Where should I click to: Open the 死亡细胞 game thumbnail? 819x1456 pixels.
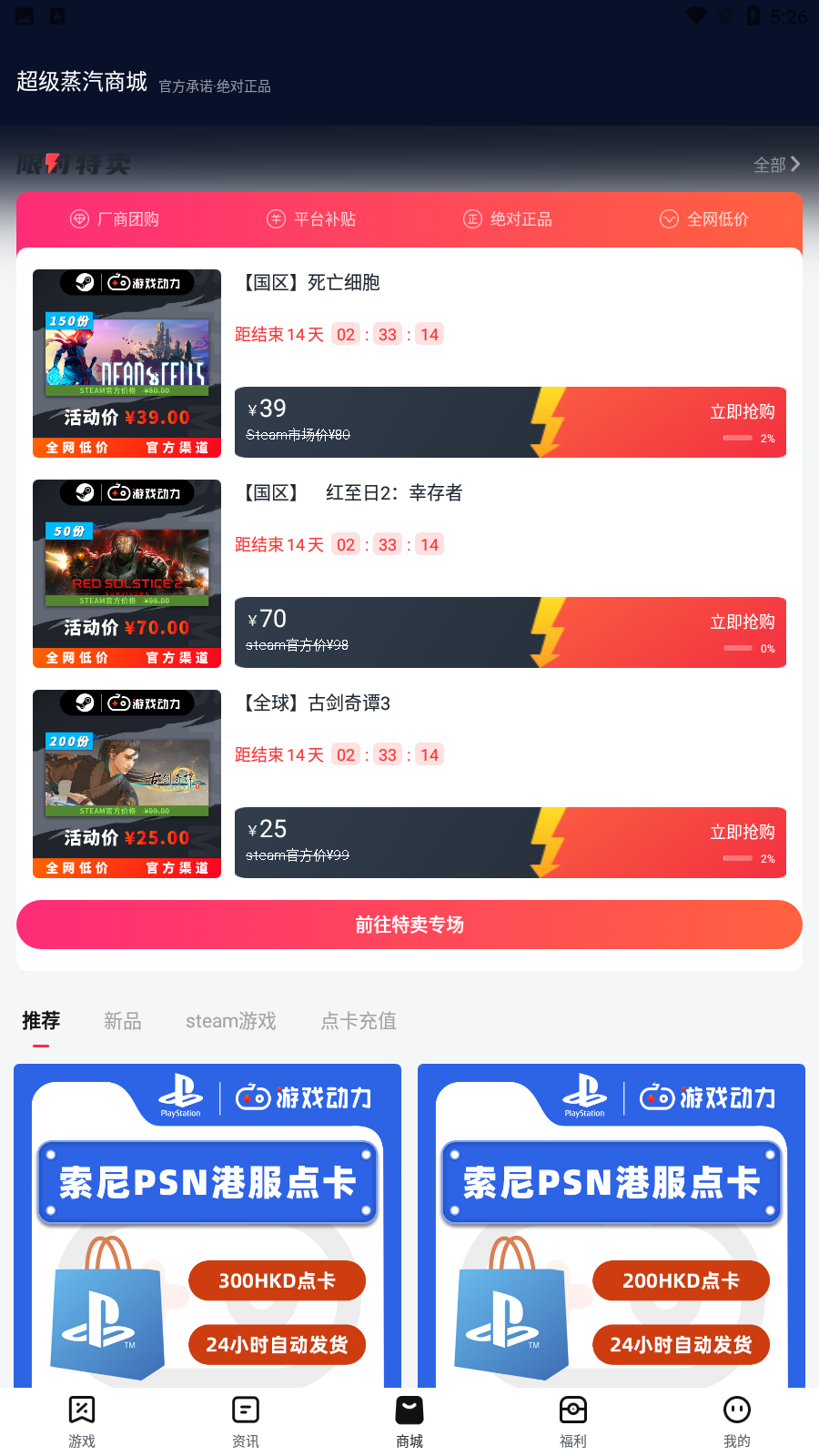coord(126,363)
